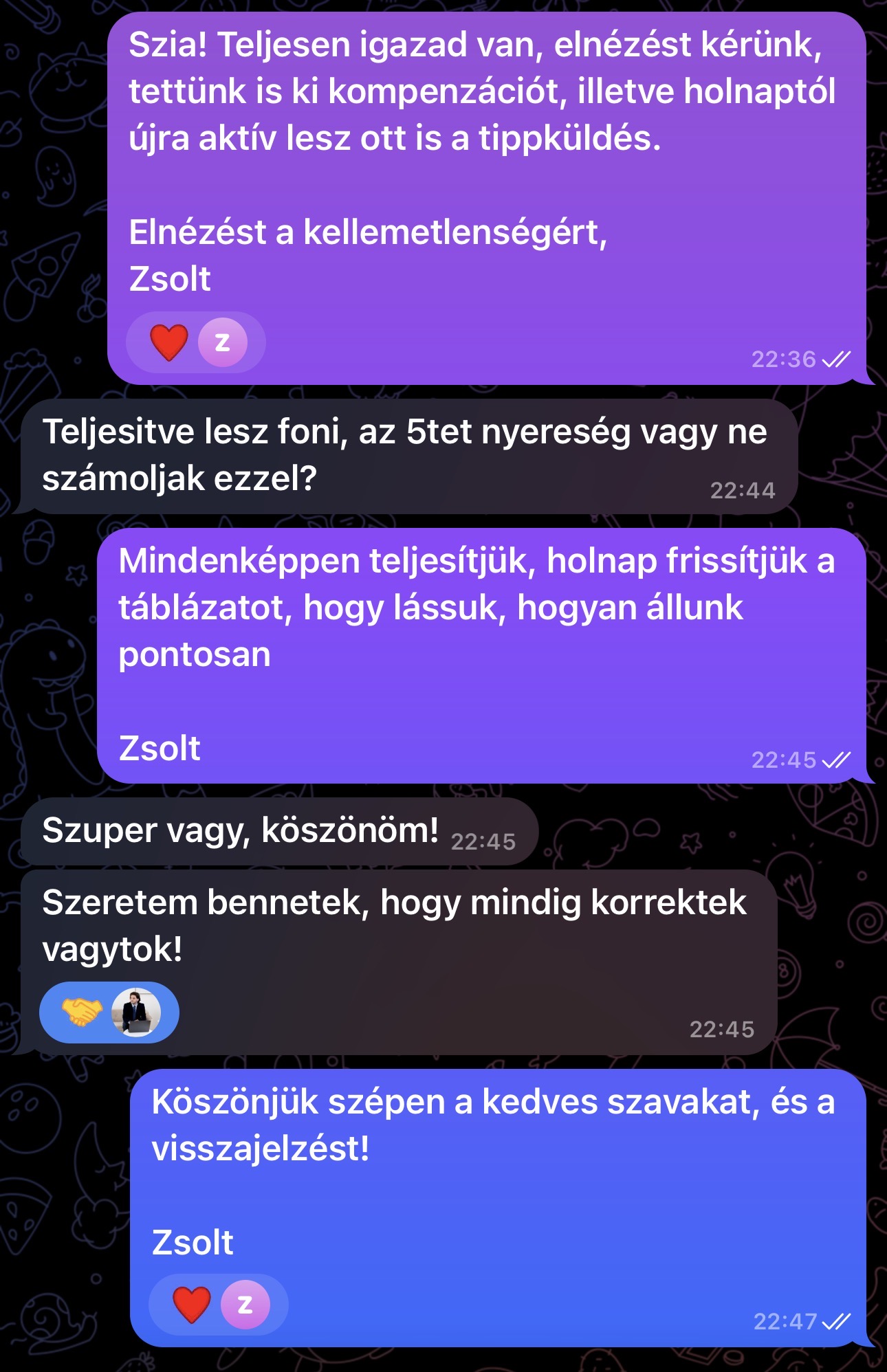Image resolution: width=887 pixels, height=1372 pixels.
Task: Tap the heart reaction on the 22:47 message
Action: pos(192,1305)
